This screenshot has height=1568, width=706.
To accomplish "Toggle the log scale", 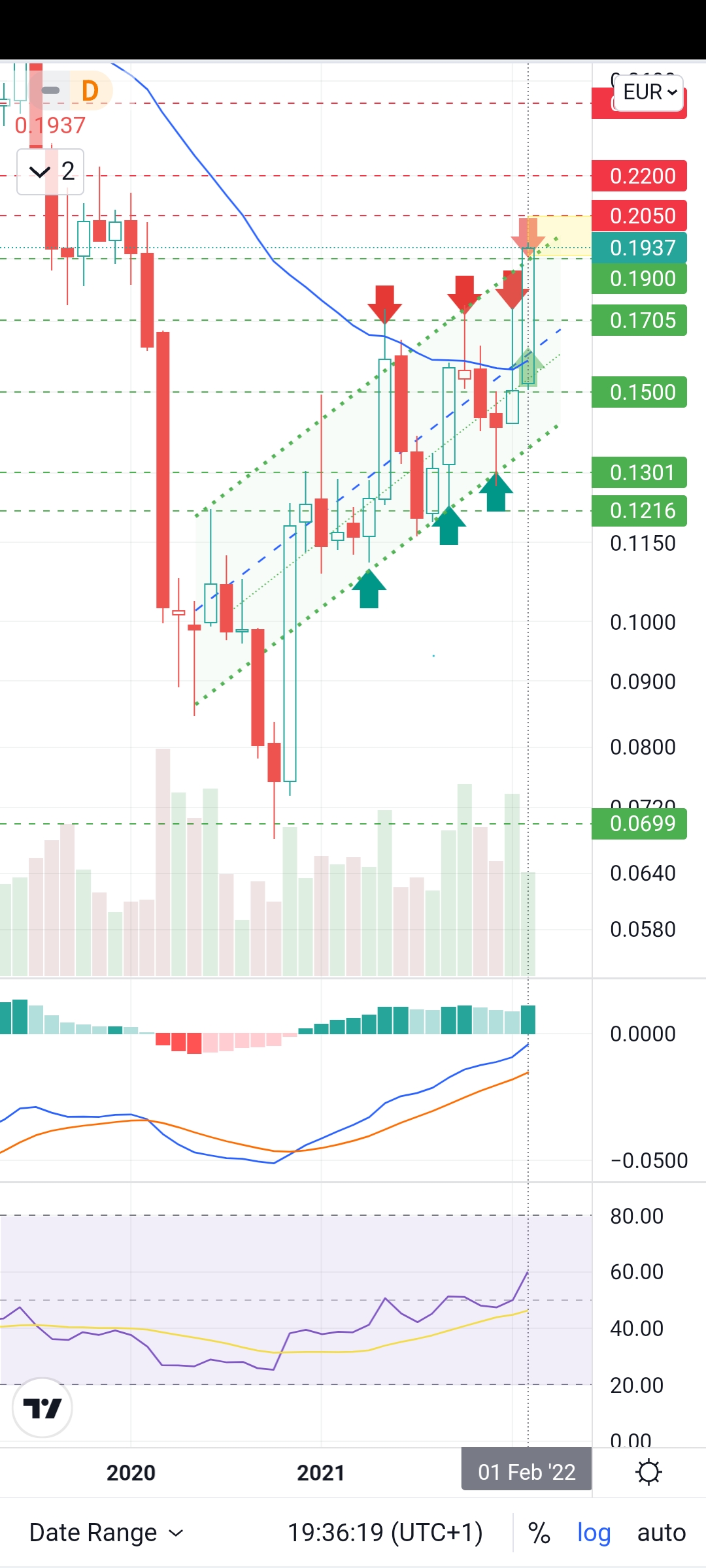I will (594, 1532).
